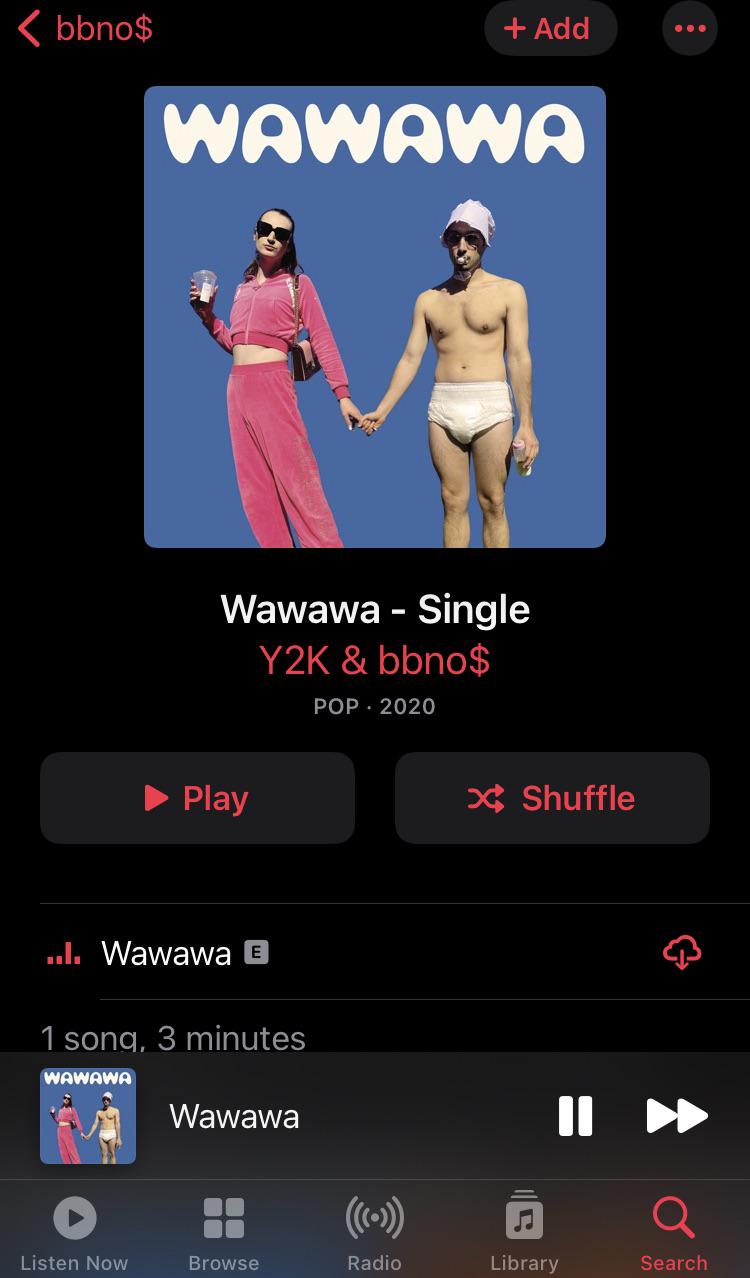
Task: Open the more options ellipsis menu
Action: 690,28
